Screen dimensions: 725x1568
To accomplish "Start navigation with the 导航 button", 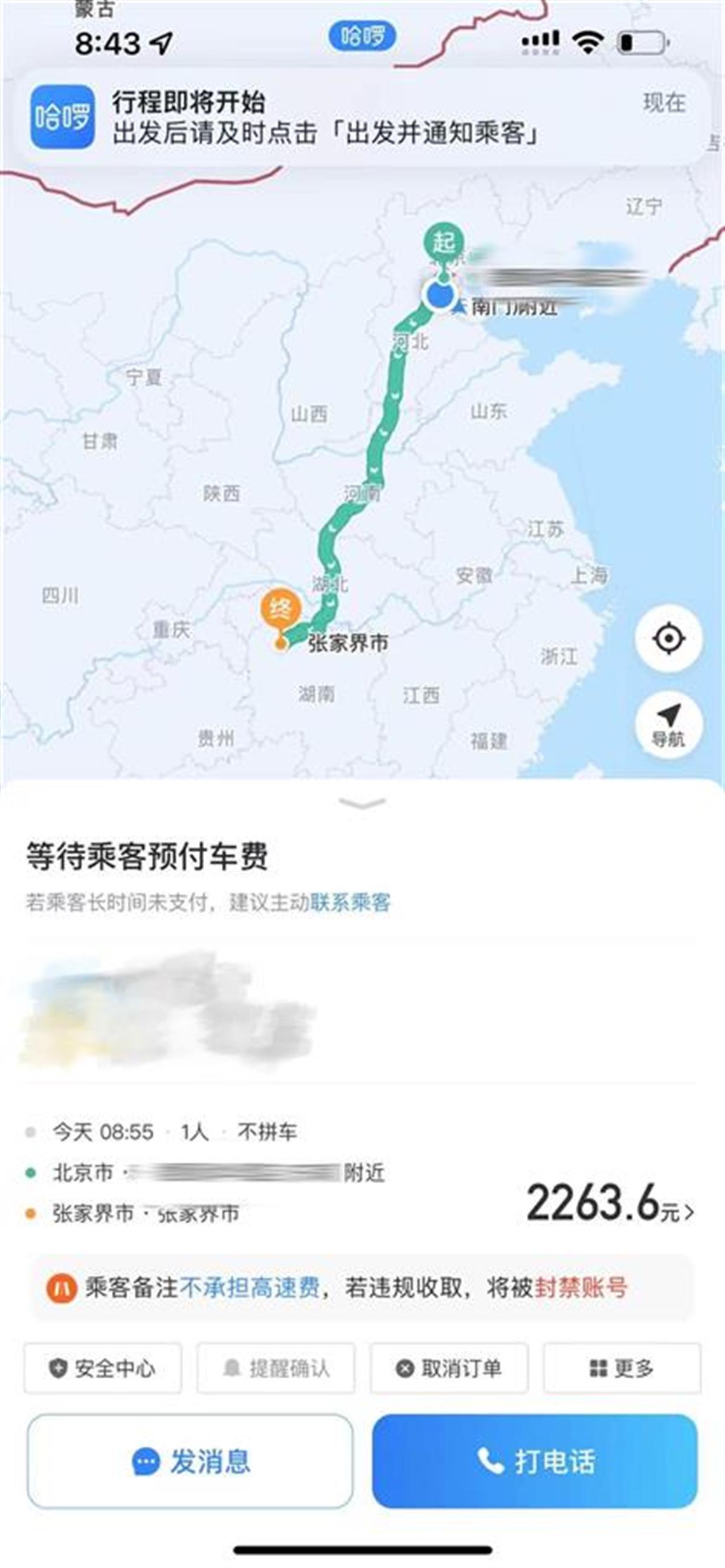I will tap(668, 725).
